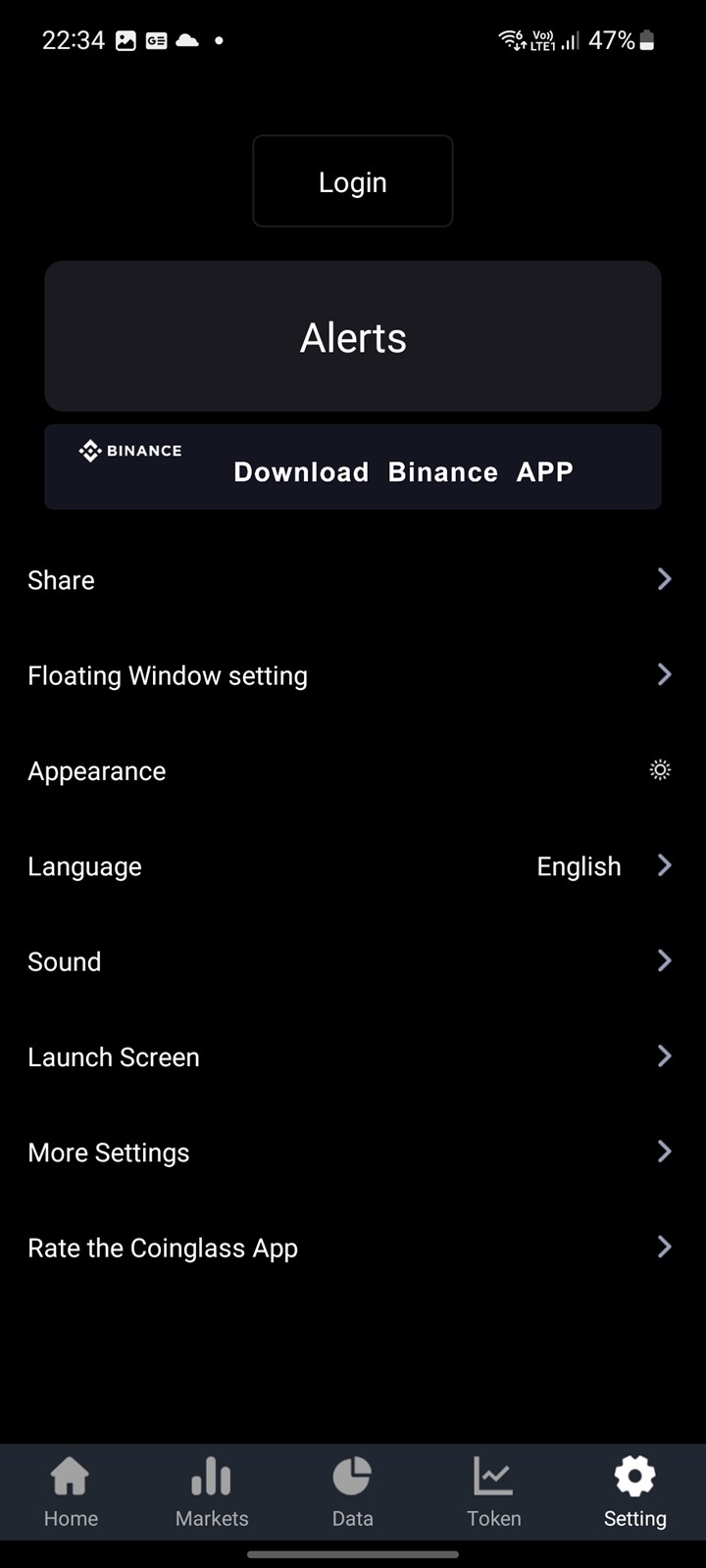This screenshot has height=1568, width=706.
Task: Switch to the Token tab
Action: pos(494,1492)
